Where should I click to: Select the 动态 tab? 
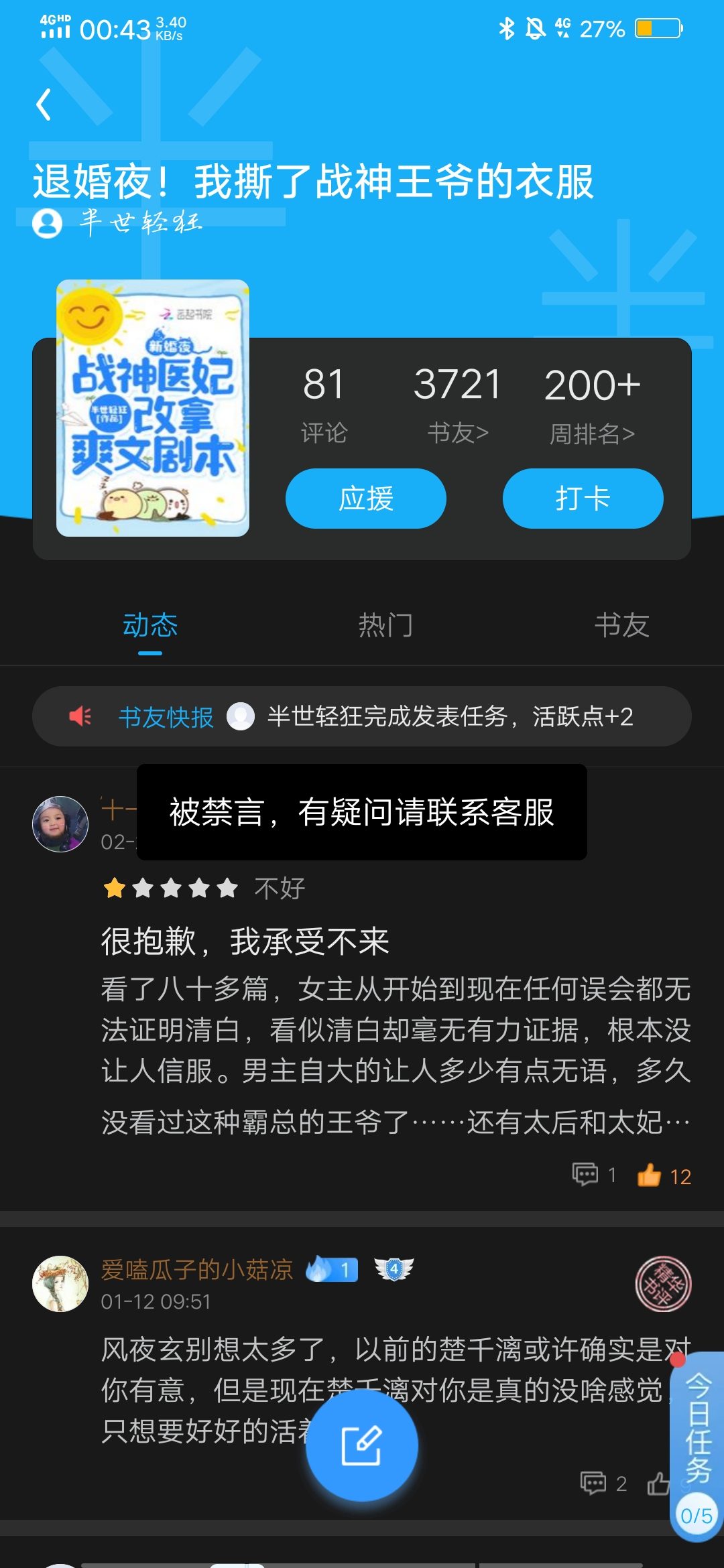tap(150, 625)
